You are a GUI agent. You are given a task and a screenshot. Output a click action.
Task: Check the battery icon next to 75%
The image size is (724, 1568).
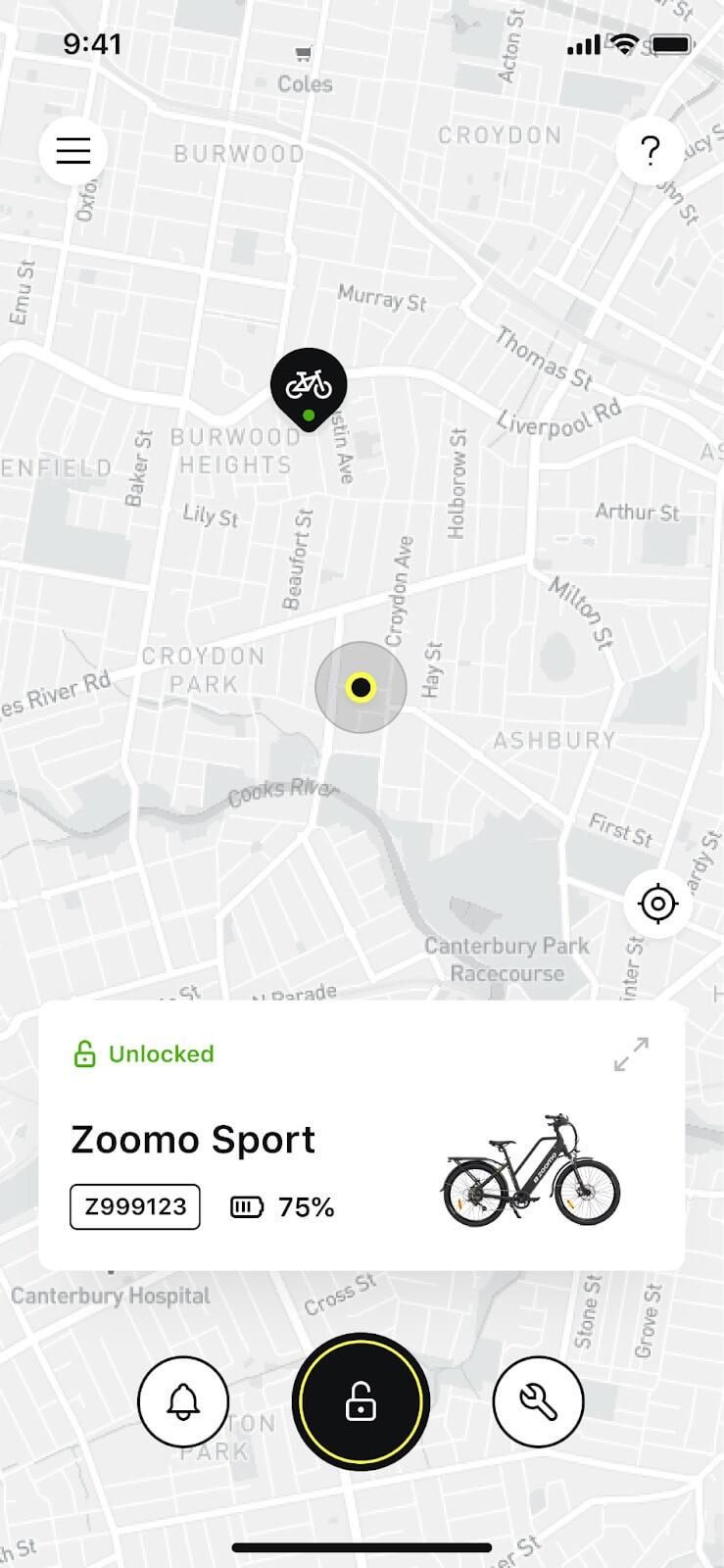246,1206
